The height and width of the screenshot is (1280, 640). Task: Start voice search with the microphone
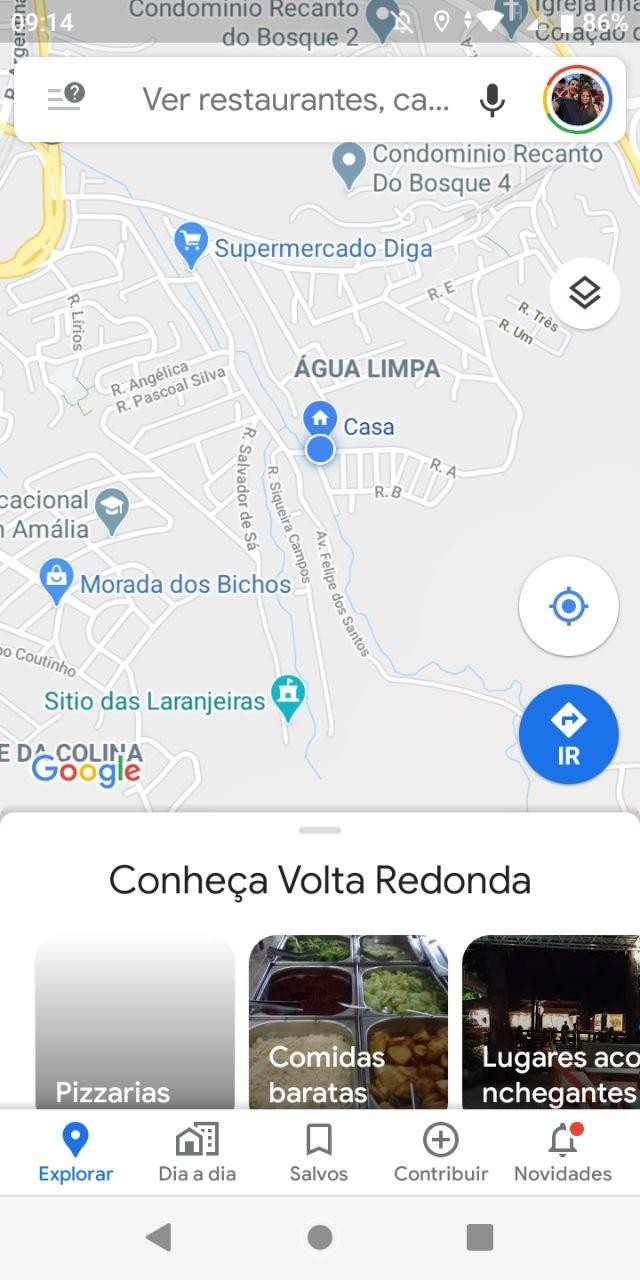(x=491, y=99)
